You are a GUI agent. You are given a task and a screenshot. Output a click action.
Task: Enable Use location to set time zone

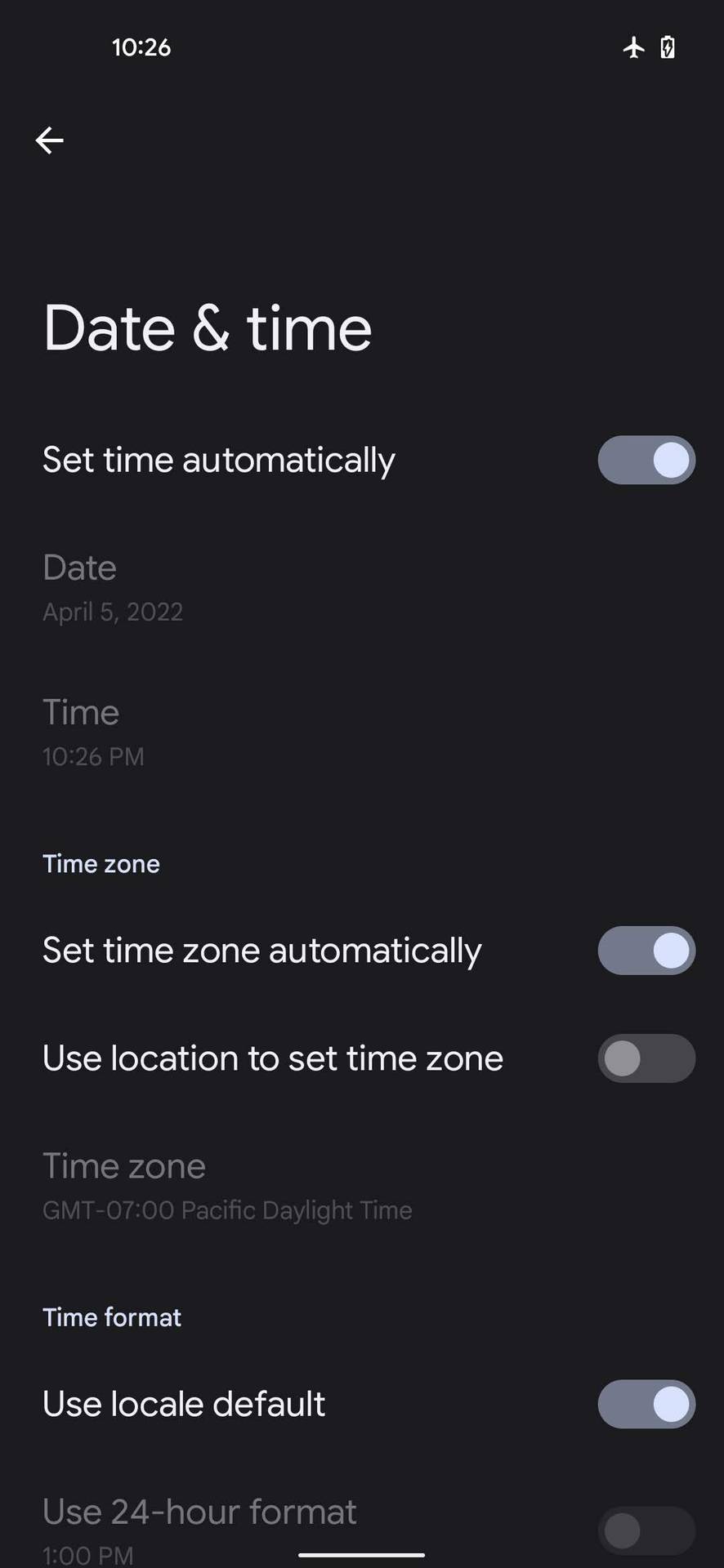(646, 1058)
